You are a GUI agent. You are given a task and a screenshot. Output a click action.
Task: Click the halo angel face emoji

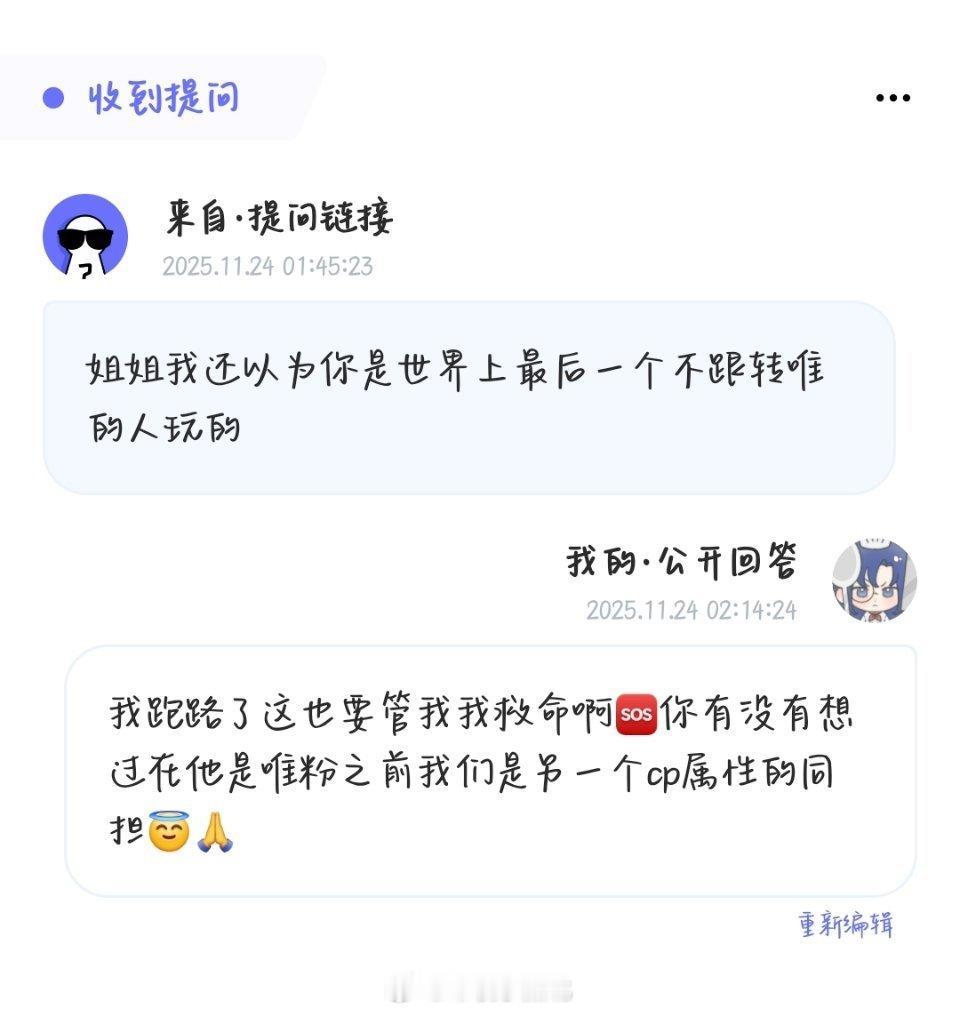(x=166, y=831)
